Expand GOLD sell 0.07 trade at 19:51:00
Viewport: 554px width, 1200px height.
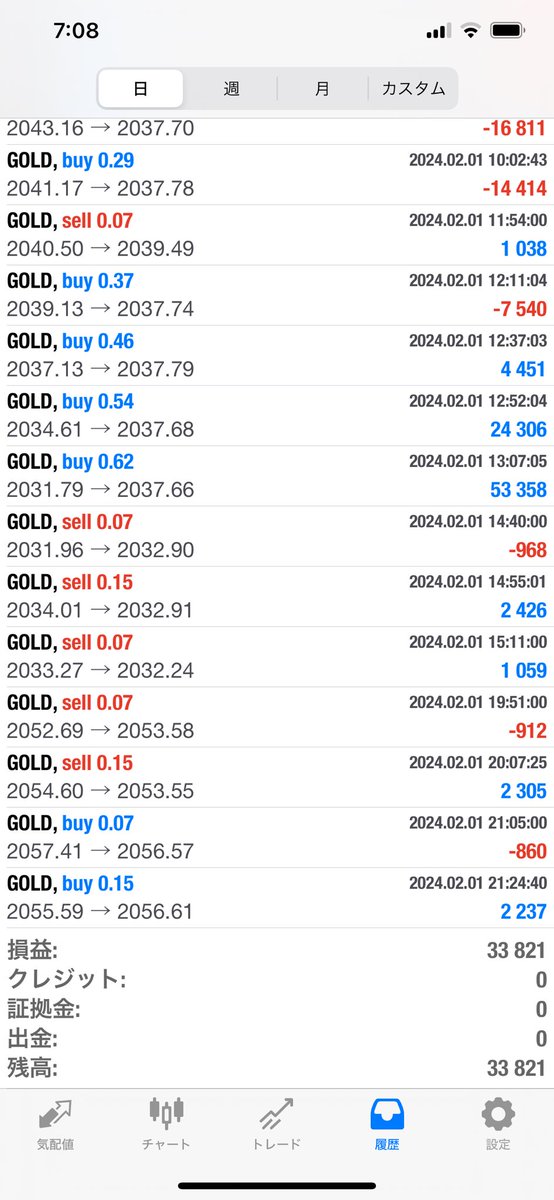[277, 717]
